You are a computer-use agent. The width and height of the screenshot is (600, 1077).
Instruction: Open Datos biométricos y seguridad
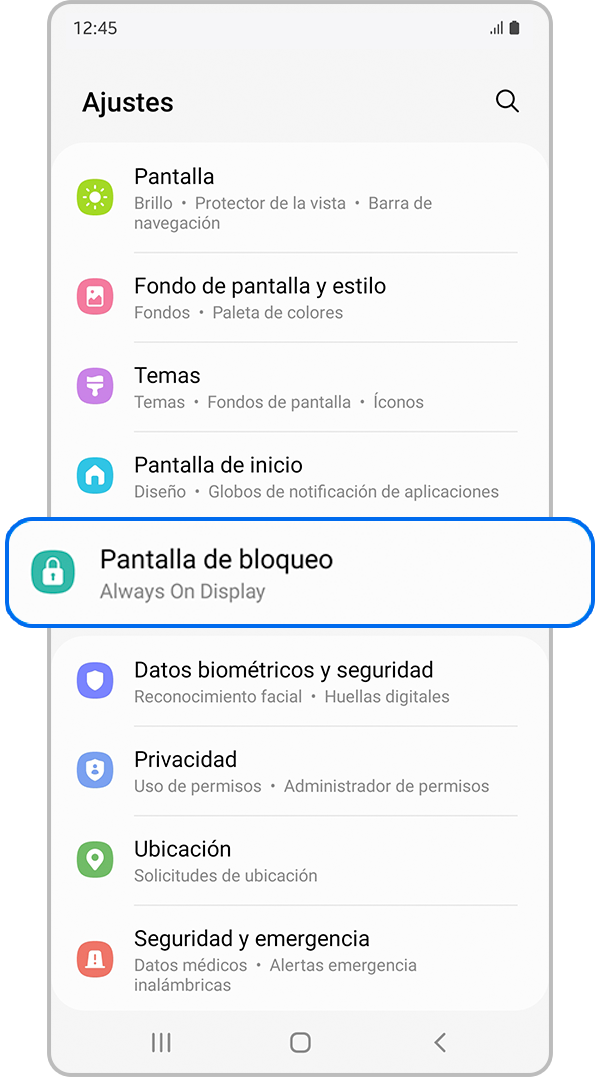point(300,682)
